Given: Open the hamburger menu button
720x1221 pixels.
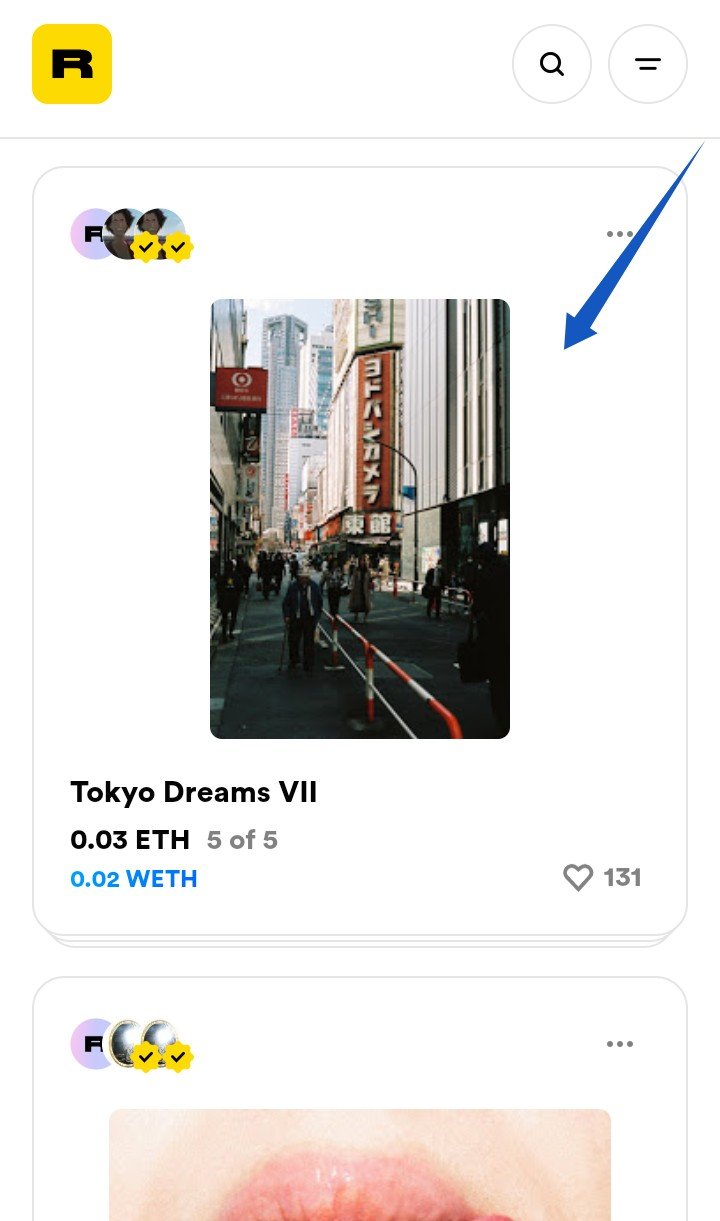Looking at the screenshot, I should pos(648,64).
